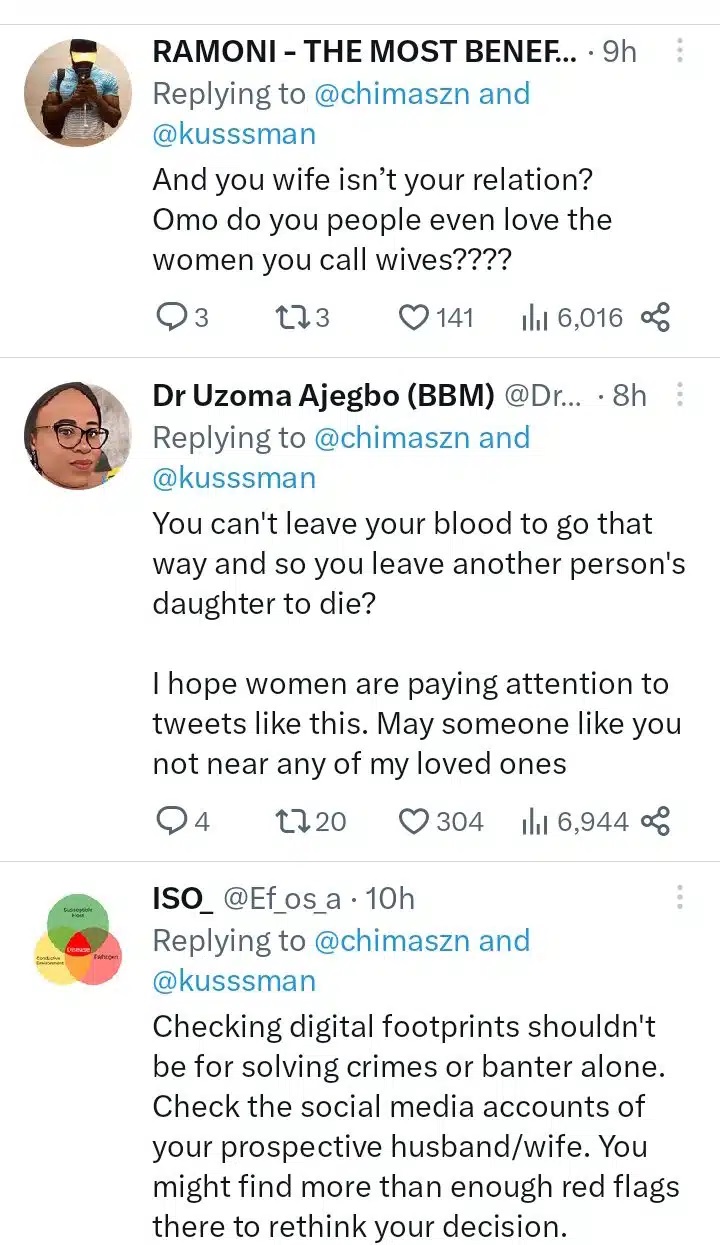Open @kusssman mention in Dr Uzoma's reply
The image size is (720, 1245).
234,478
